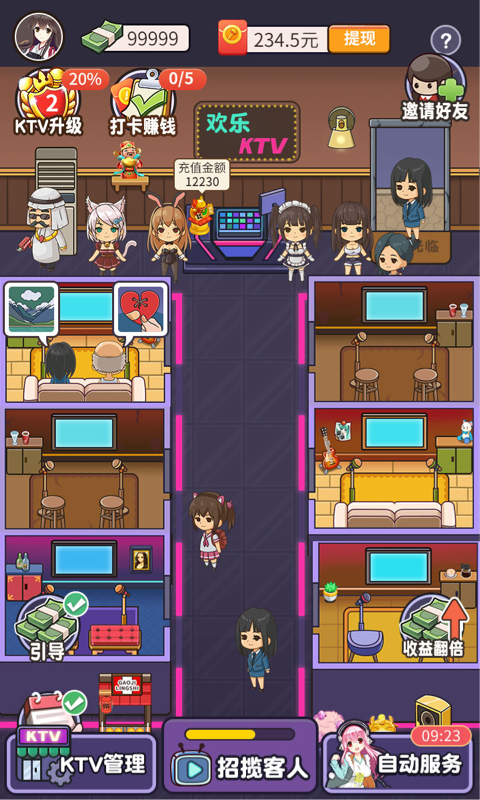
Task: Open the 引导 guide reward
Action: point(48,627)
